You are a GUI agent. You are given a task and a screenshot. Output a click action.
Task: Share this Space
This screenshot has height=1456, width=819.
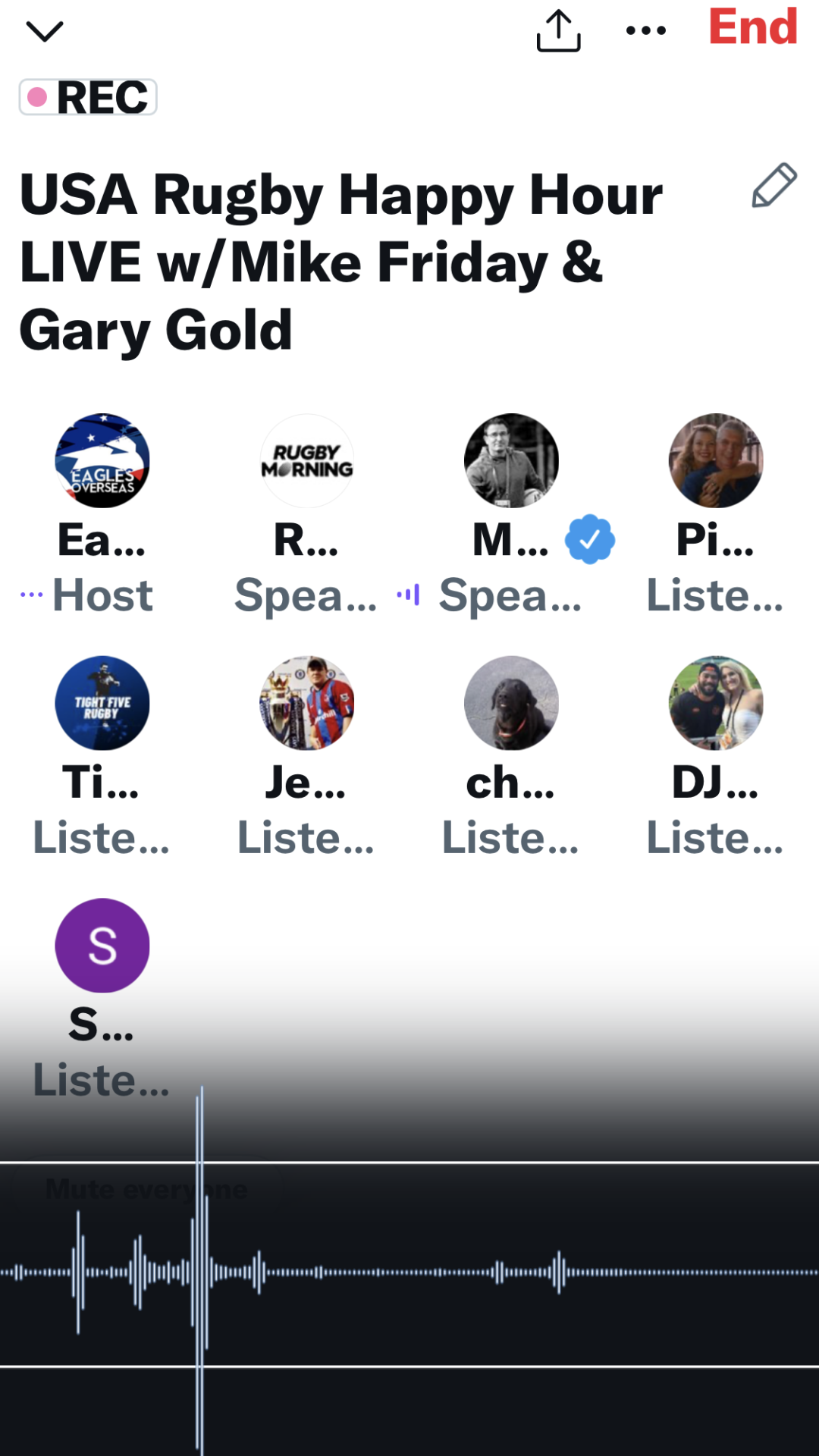pos(558,31)
